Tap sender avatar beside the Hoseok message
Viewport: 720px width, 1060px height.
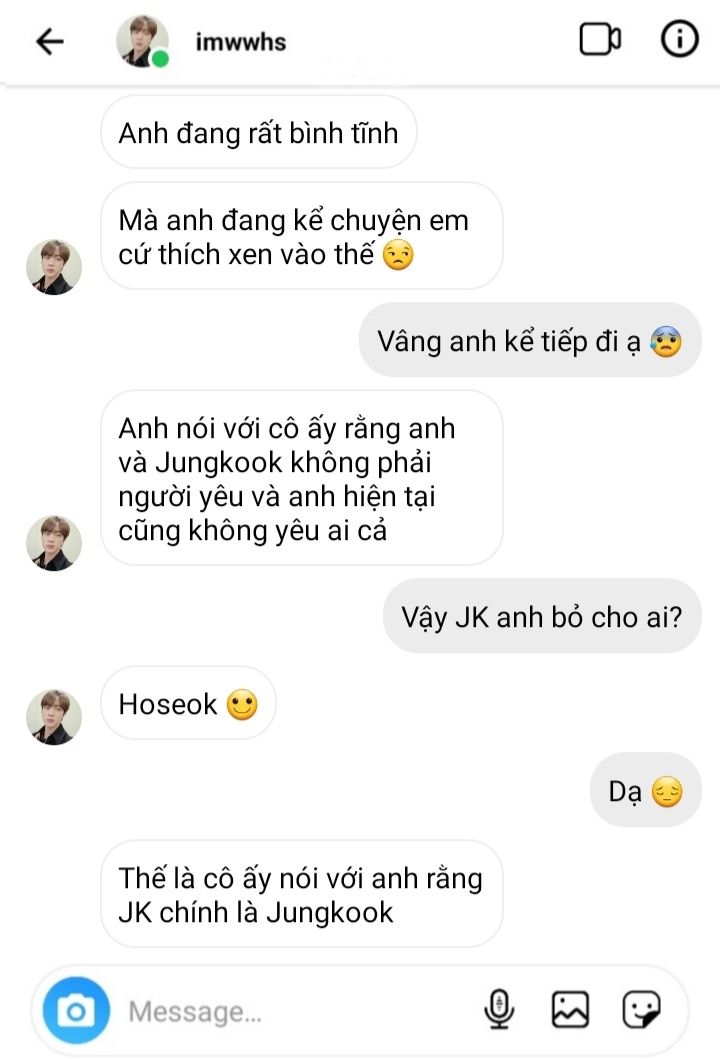pyautogui.click(x=54, y=717)
